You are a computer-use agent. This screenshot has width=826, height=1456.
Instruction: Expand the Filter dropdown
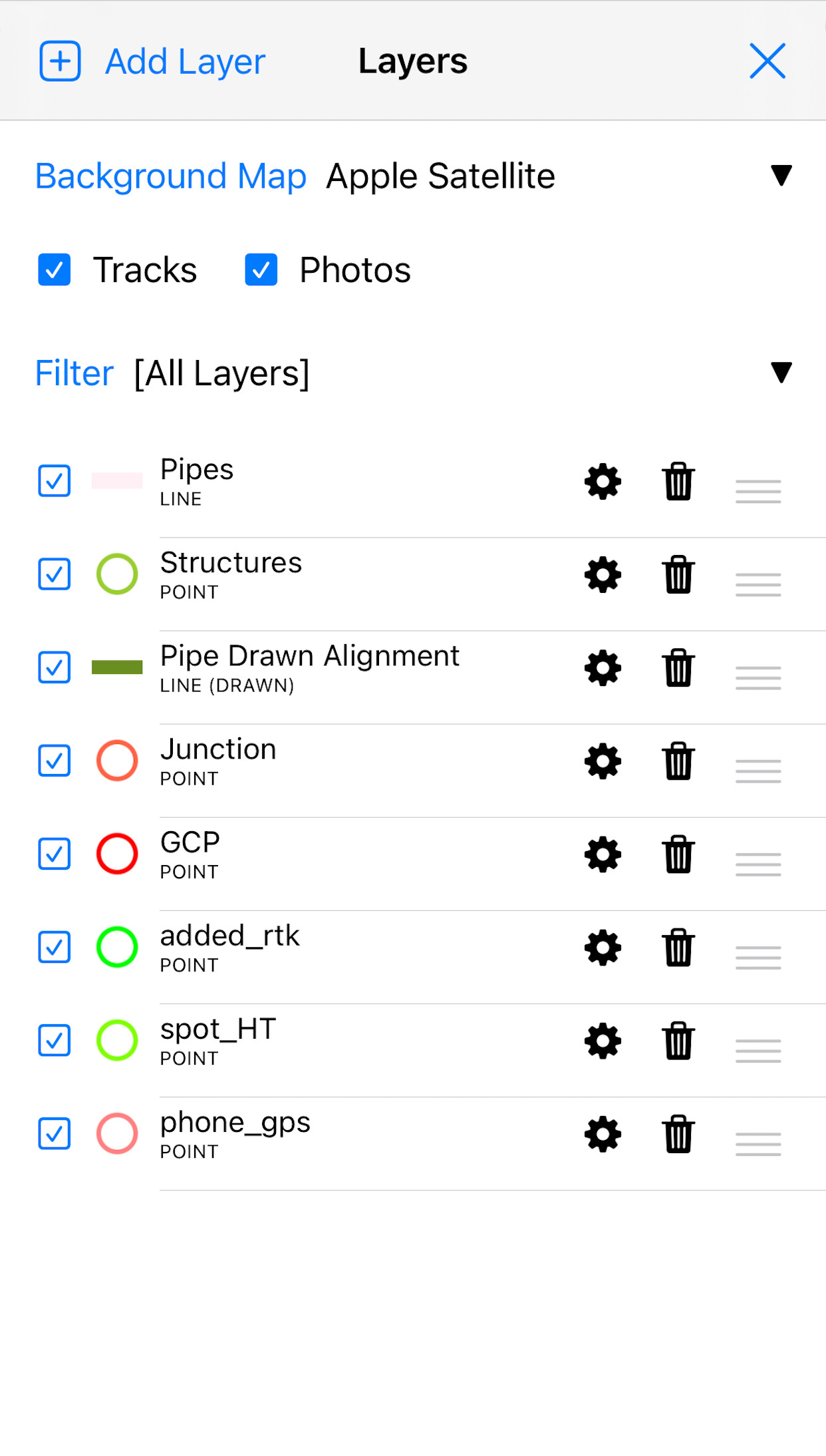(781, 373)
